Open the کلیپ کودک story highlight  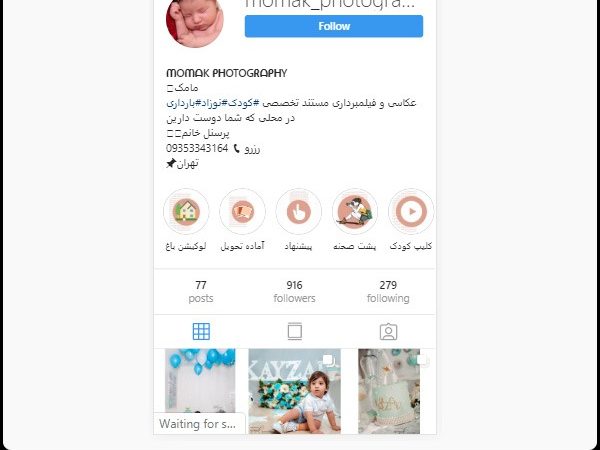410,211
